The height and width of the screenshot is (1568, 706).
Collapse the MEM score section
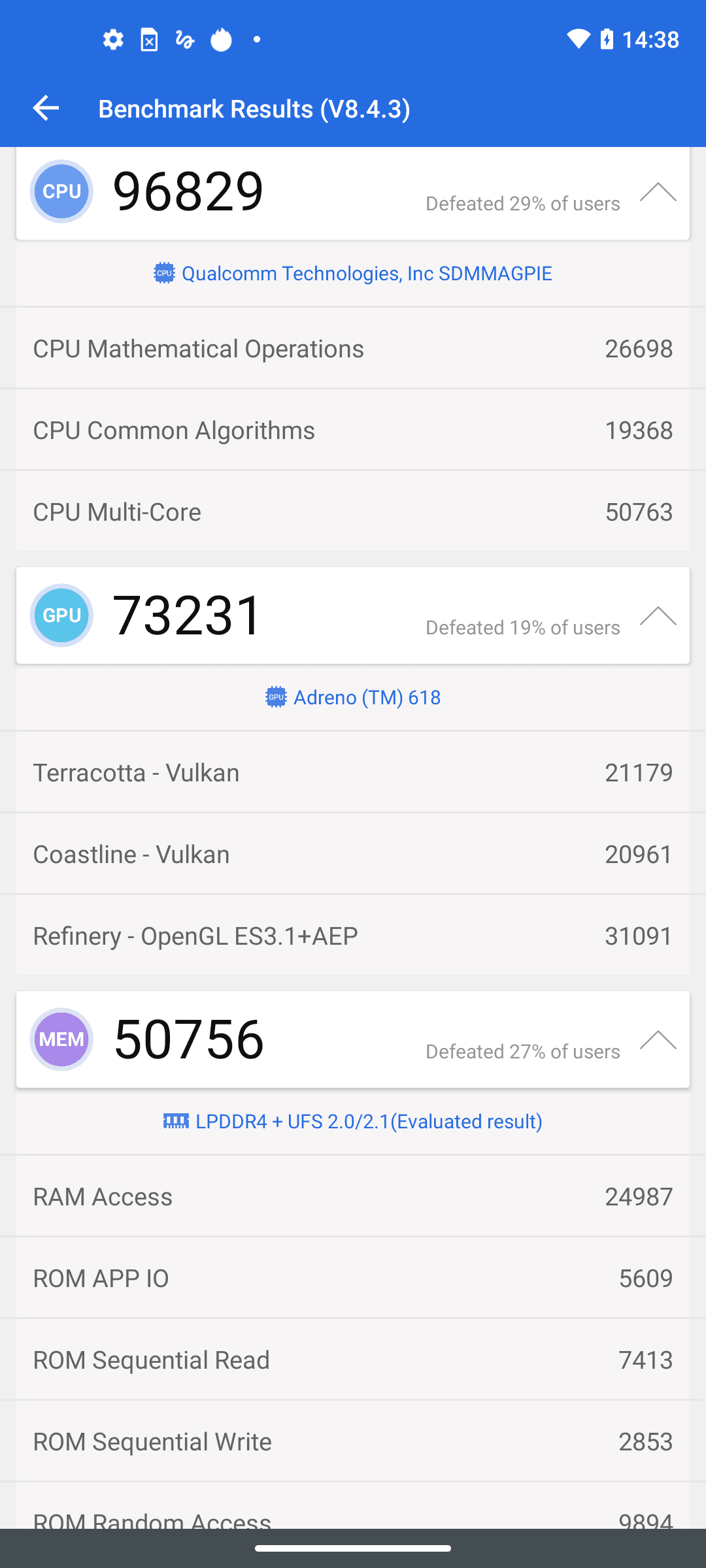(658, 1040)
